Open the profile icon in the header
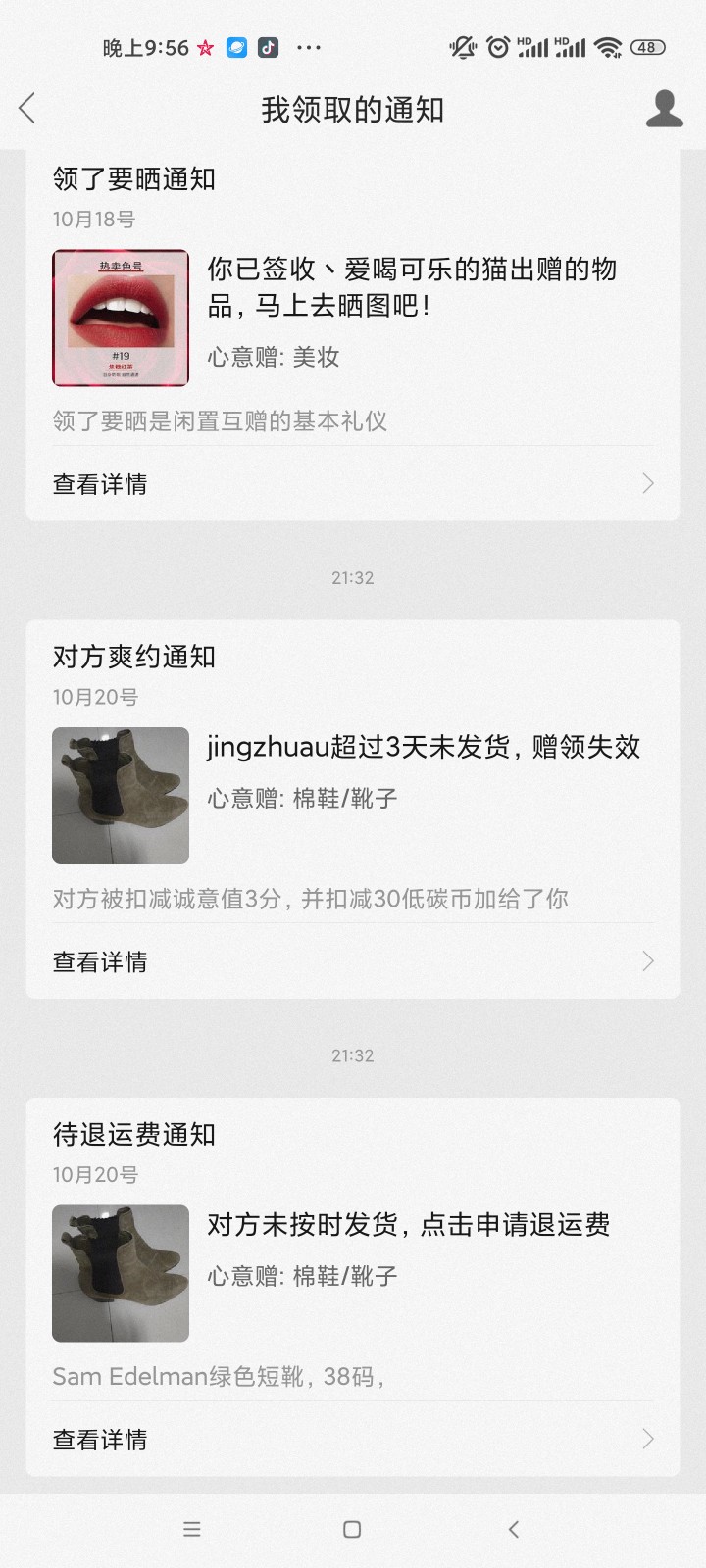This screenshot has width=706, height=1568. point(664,109)
